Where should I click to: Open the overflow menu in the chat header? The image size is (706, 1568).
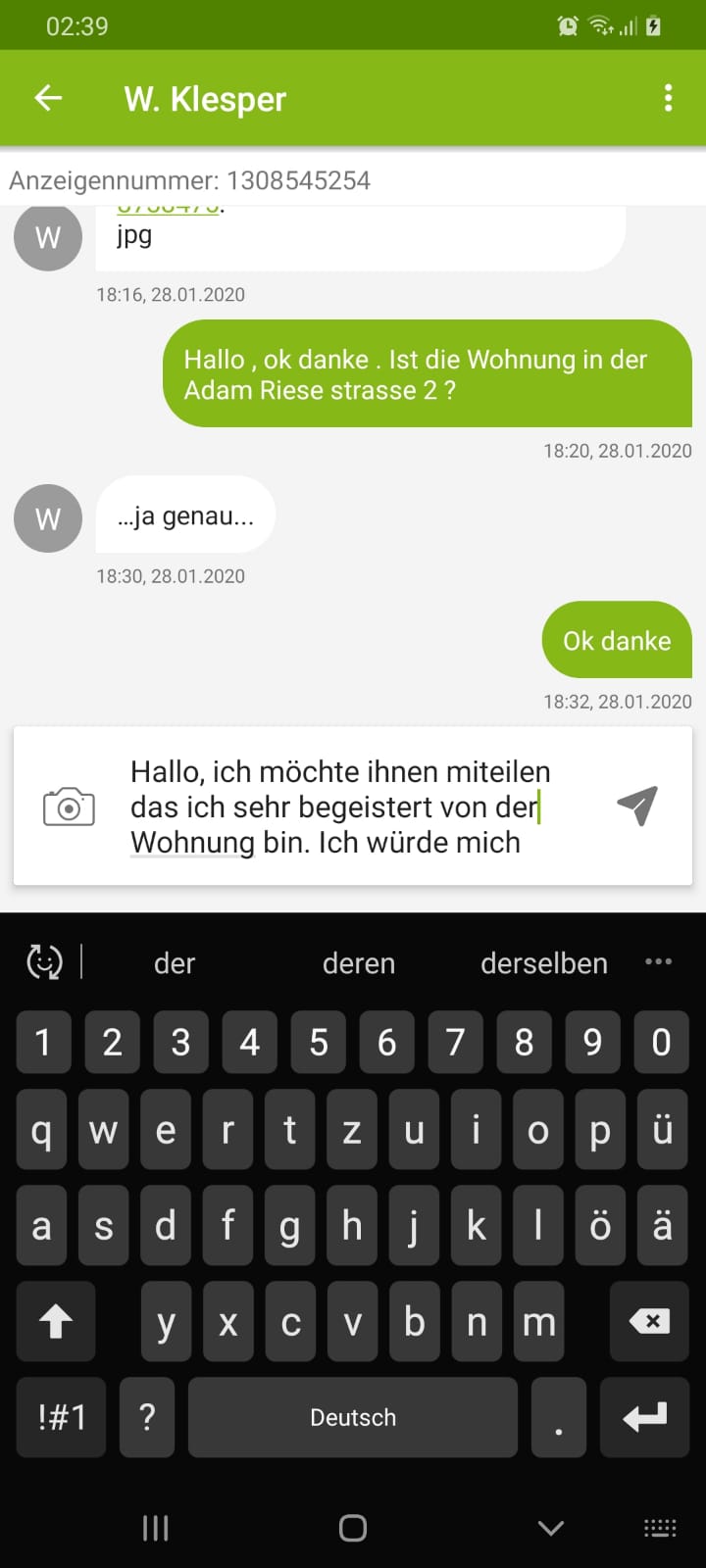(x=668, y=98)
